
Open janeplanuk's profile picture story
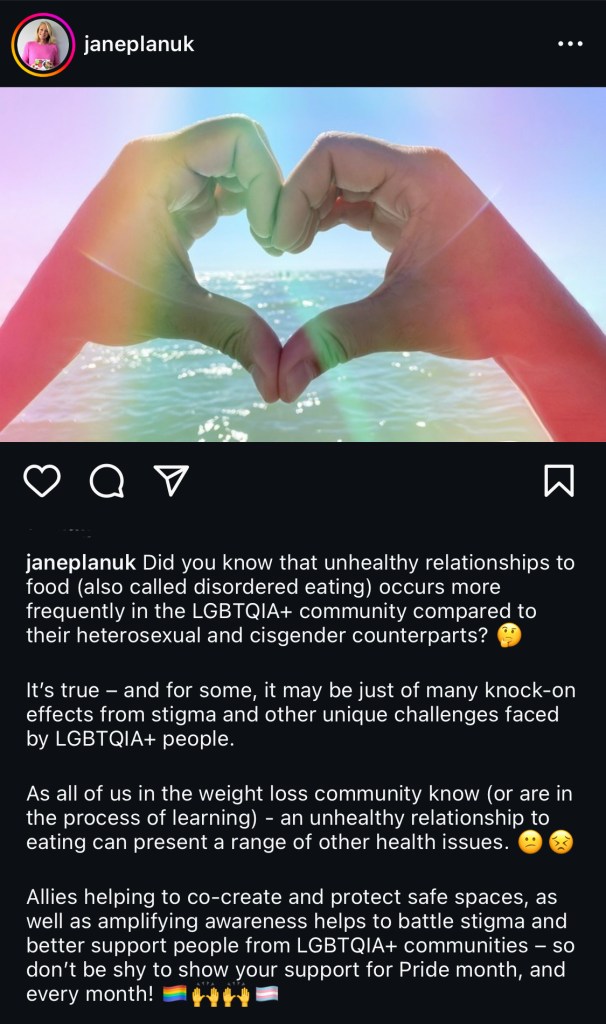(x=43, y=45)
